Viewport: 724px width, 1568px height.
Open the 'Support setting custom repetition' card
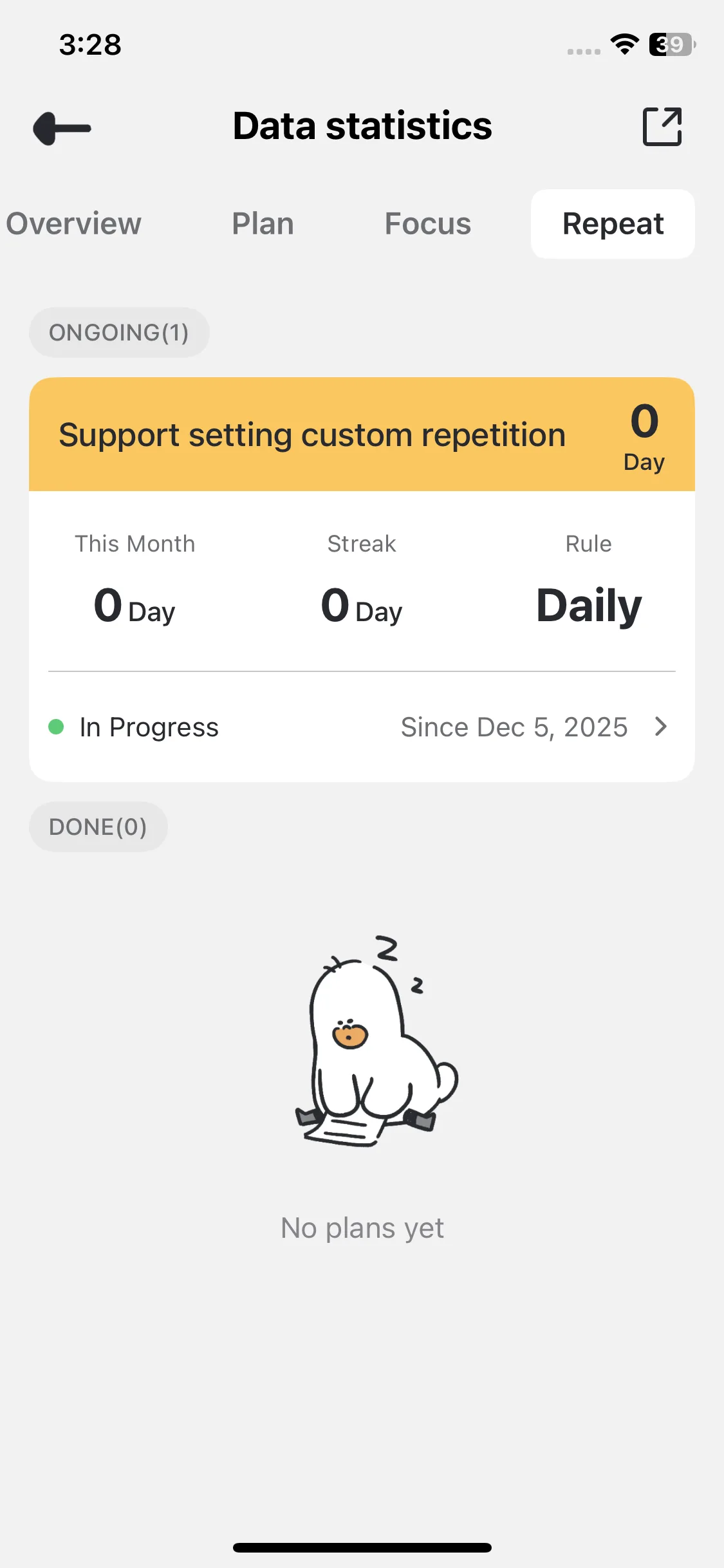click(x=312, y=435)
